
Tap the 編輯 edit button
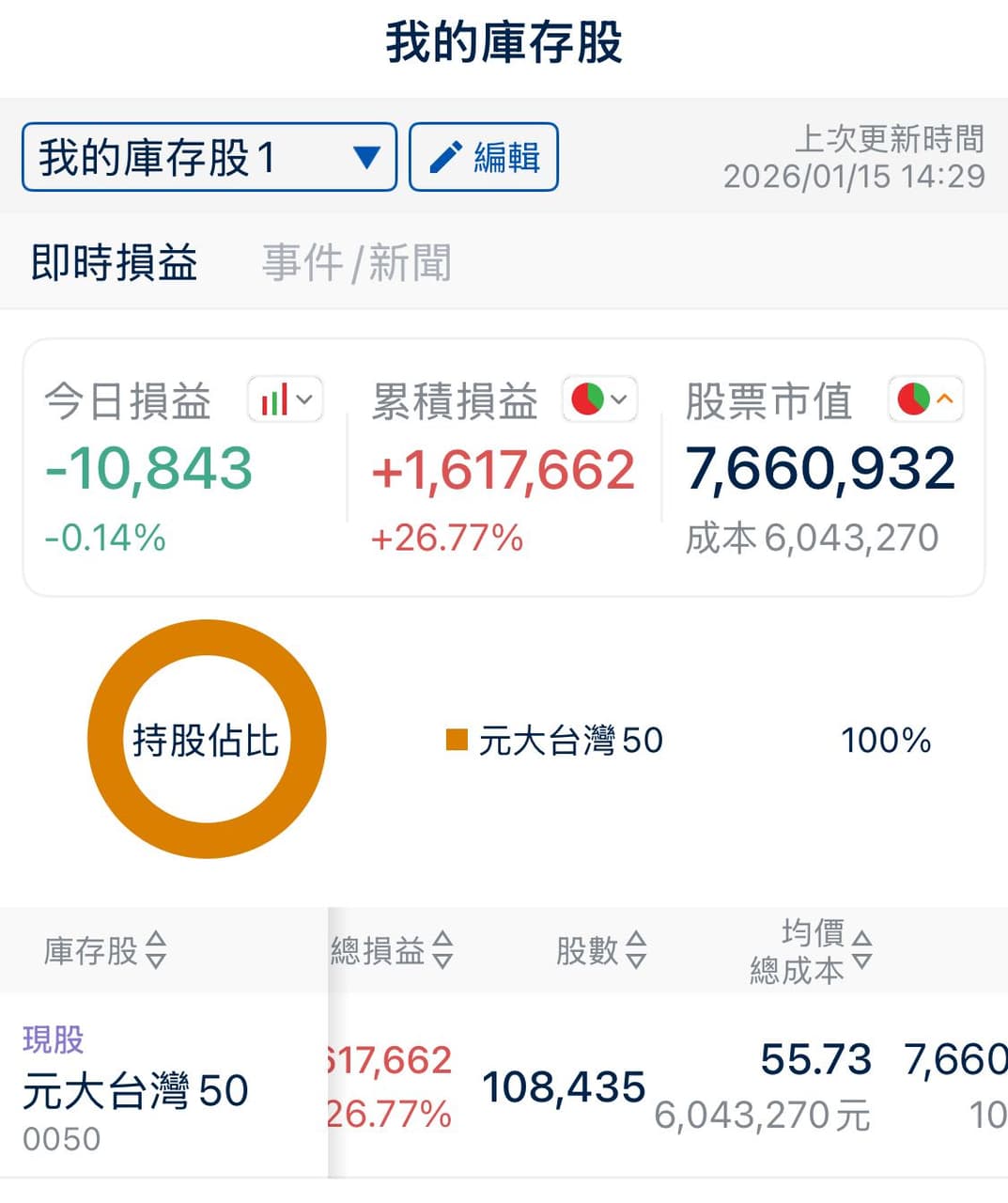coord(484,157)
